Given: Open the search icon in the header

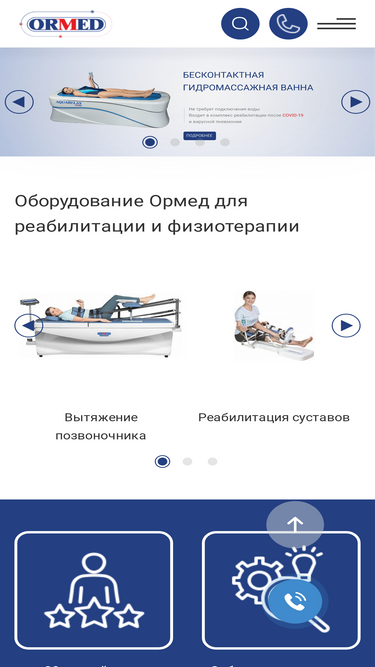Looking at the screenshot, I should point(240,24).
